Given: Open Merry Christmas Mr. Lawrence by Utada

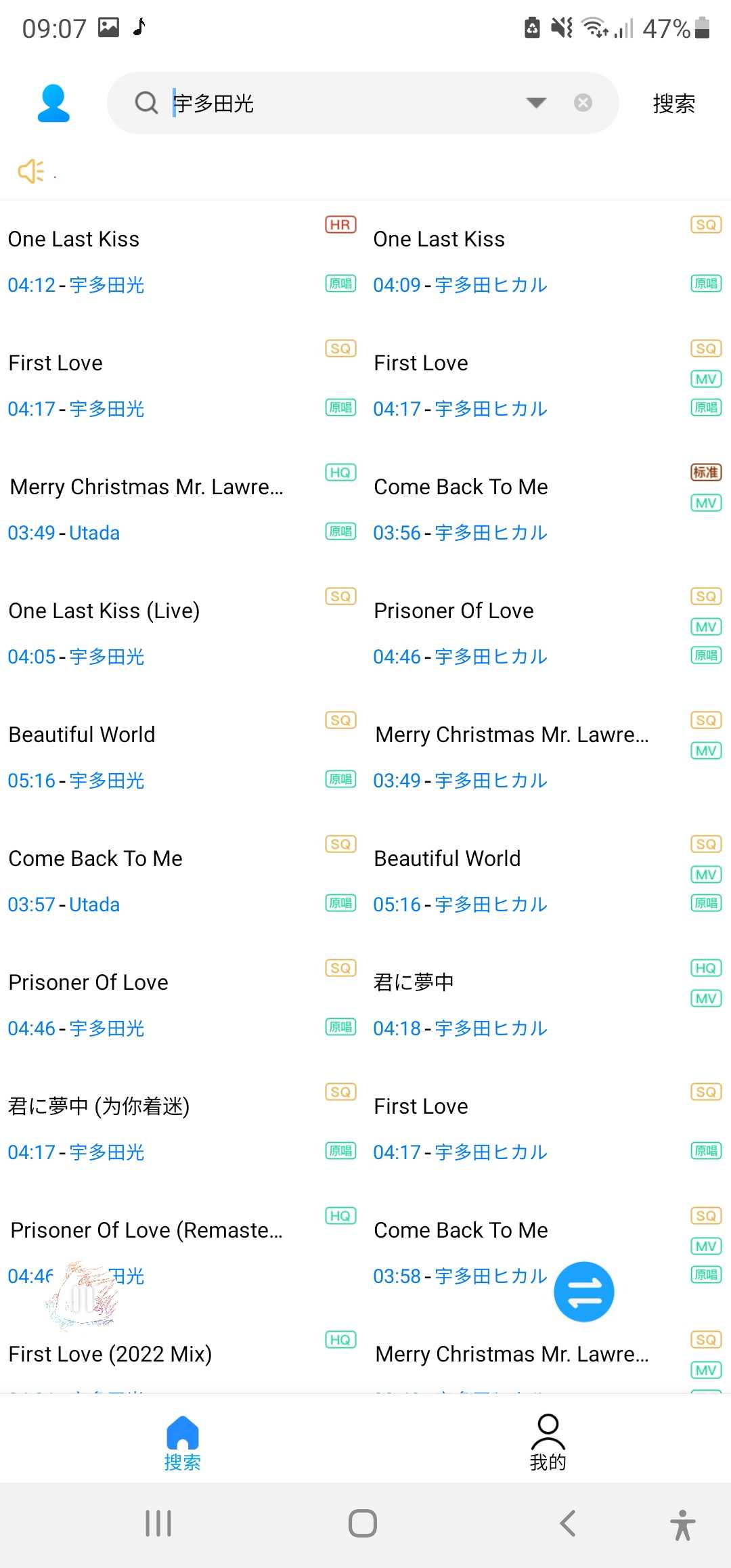Looking at the screenshot, I should point(183,509).
